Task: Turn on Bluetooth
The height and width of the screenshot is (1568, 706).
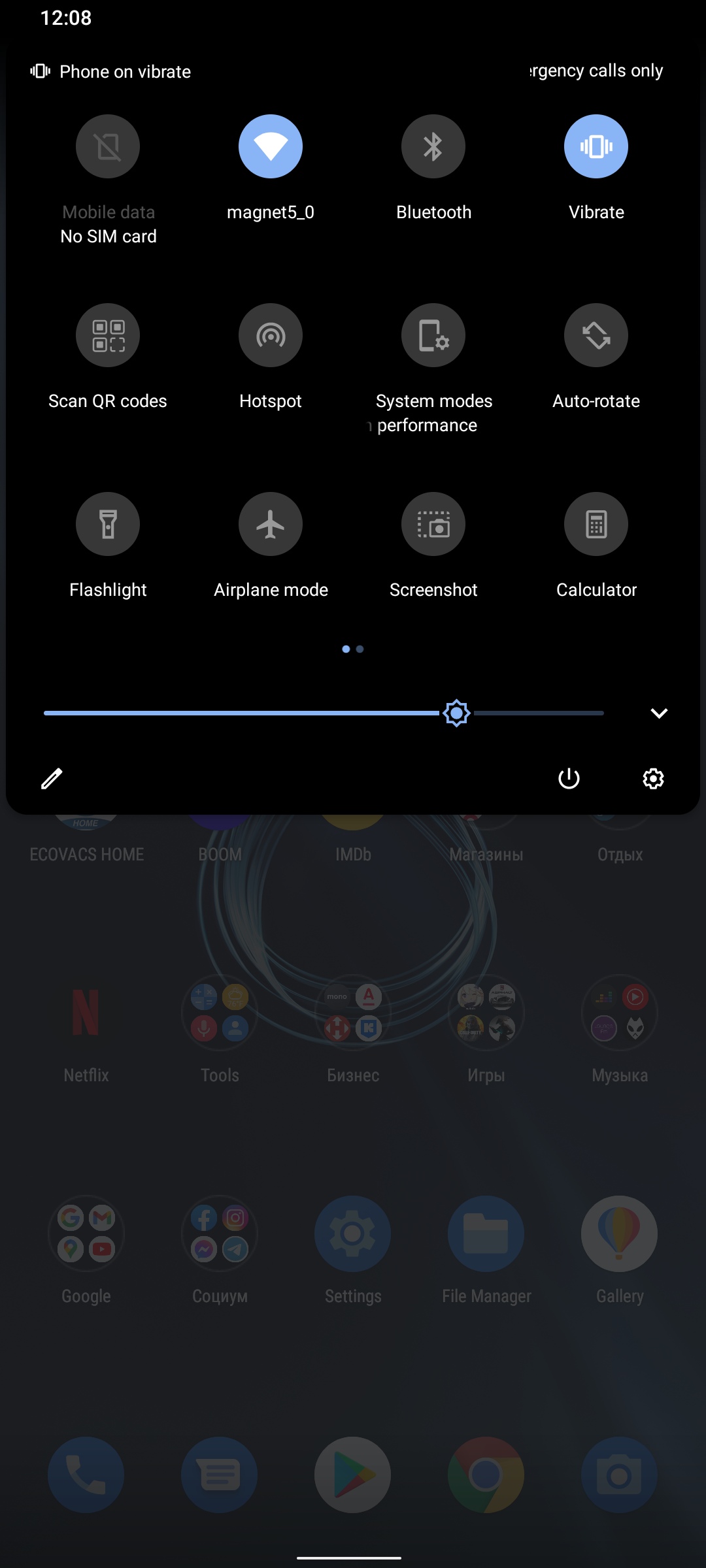Action: [x=433, y=146]
